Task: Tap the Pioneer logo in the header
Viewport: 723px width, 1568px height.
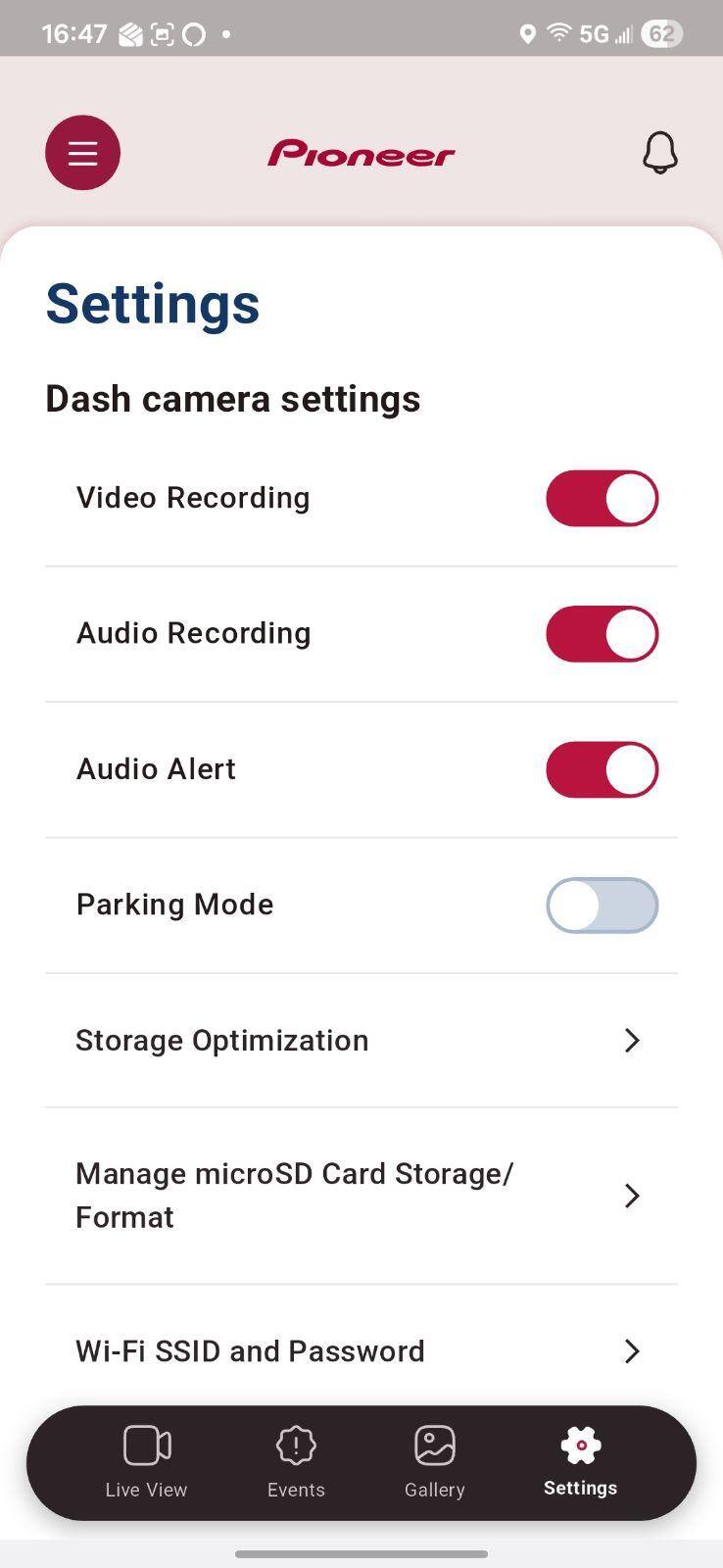Action: [361, 153]
